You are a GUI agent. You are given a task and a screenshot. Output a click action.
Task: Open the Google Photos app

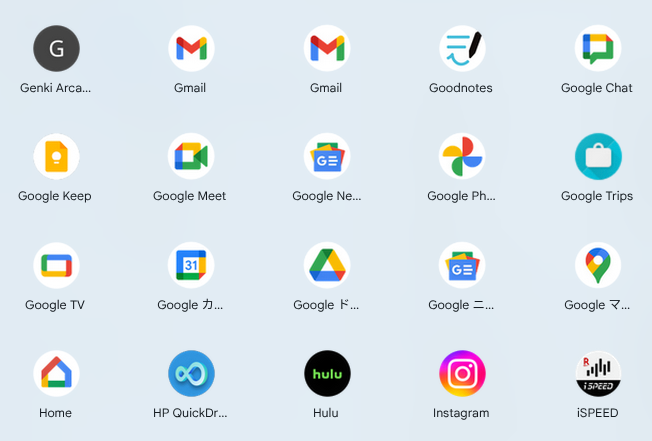461,157
